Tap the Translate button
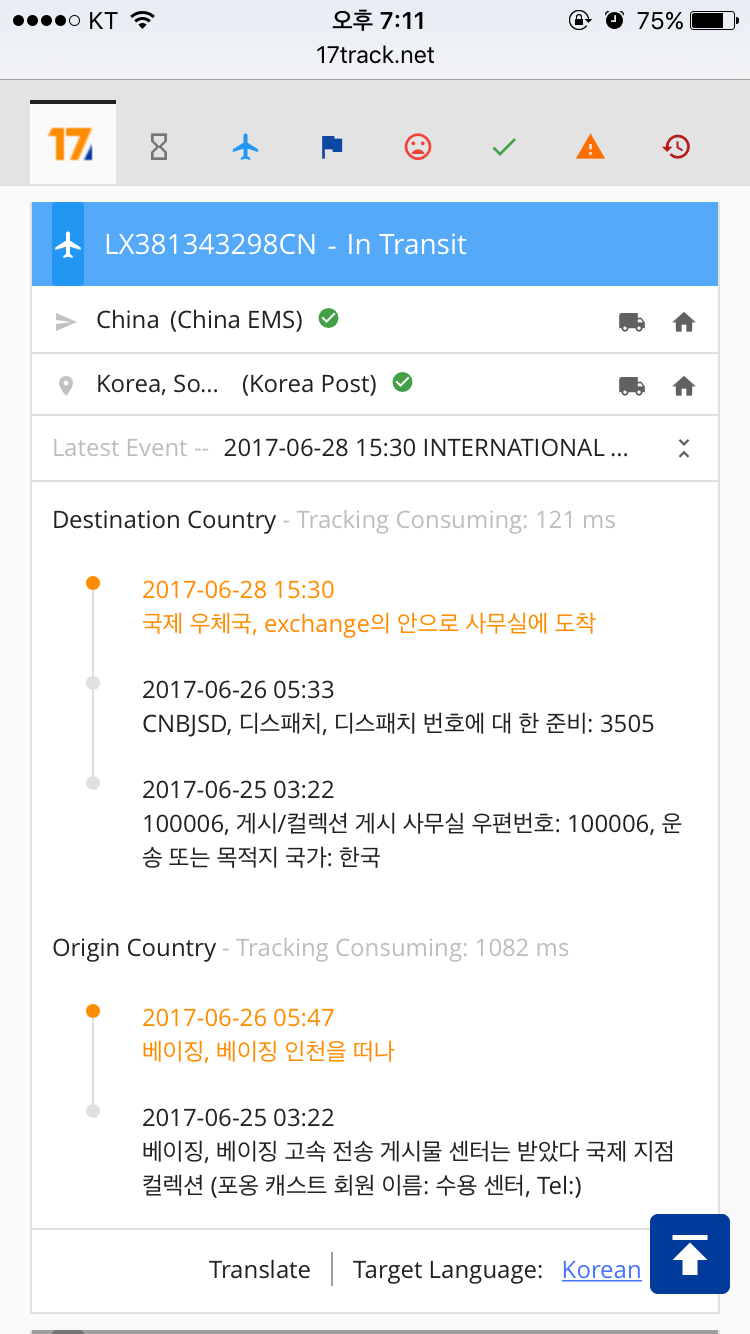The height and width of the screenshot is (1334, 750). coord(260,1270)
